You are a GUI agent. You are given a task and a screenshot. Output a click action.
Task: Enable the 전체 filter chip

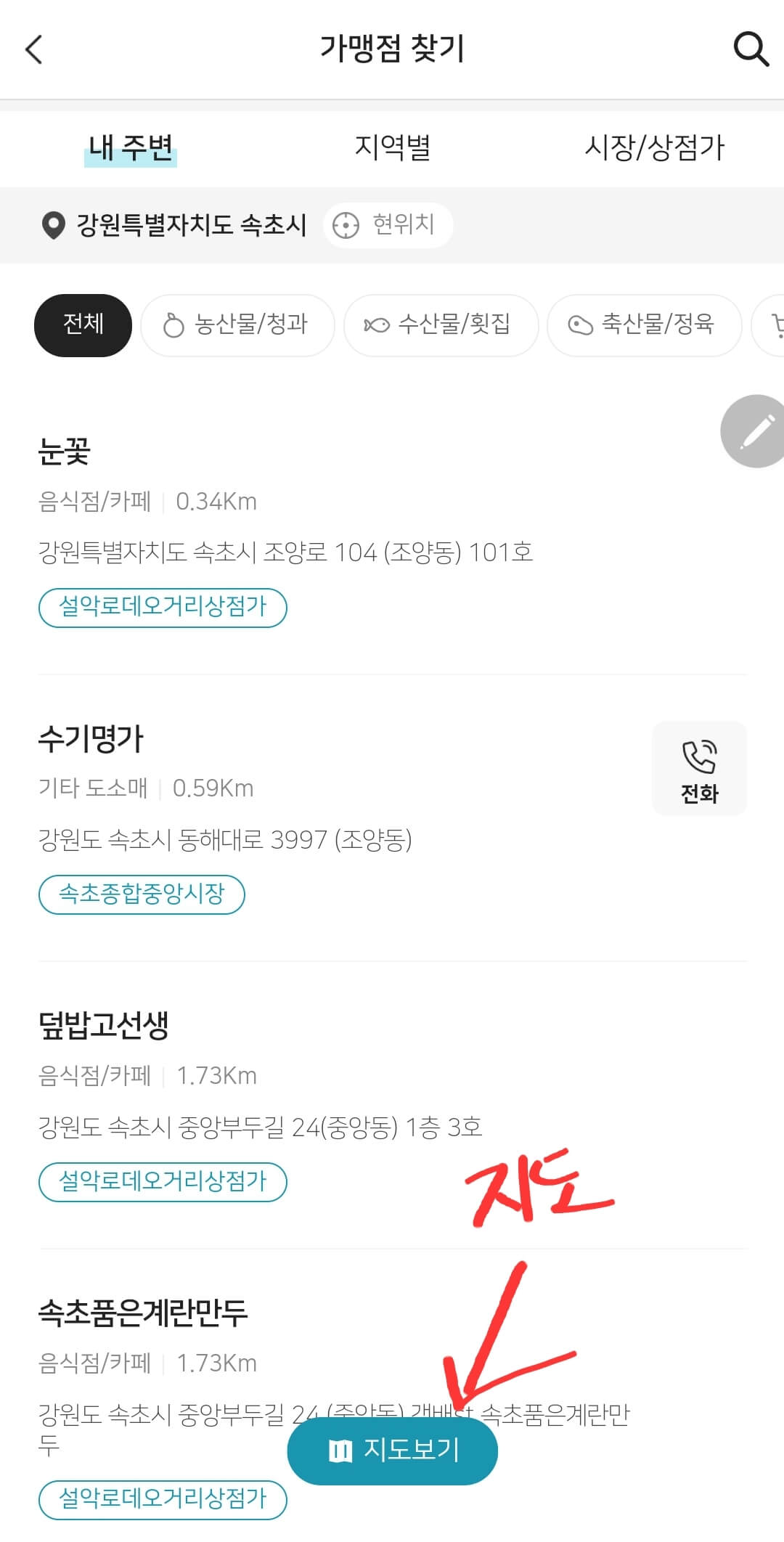(82, 325)
